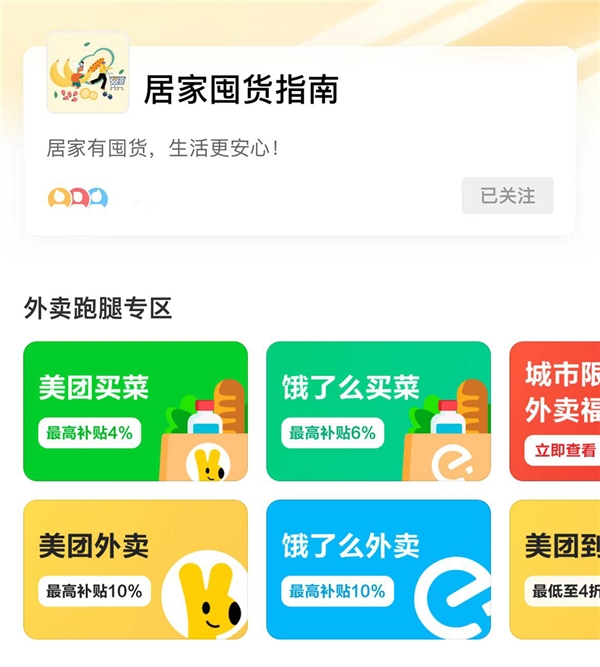Tap the 已关注 follow button
The image size is (600, 667).
(x=507, y=196)
